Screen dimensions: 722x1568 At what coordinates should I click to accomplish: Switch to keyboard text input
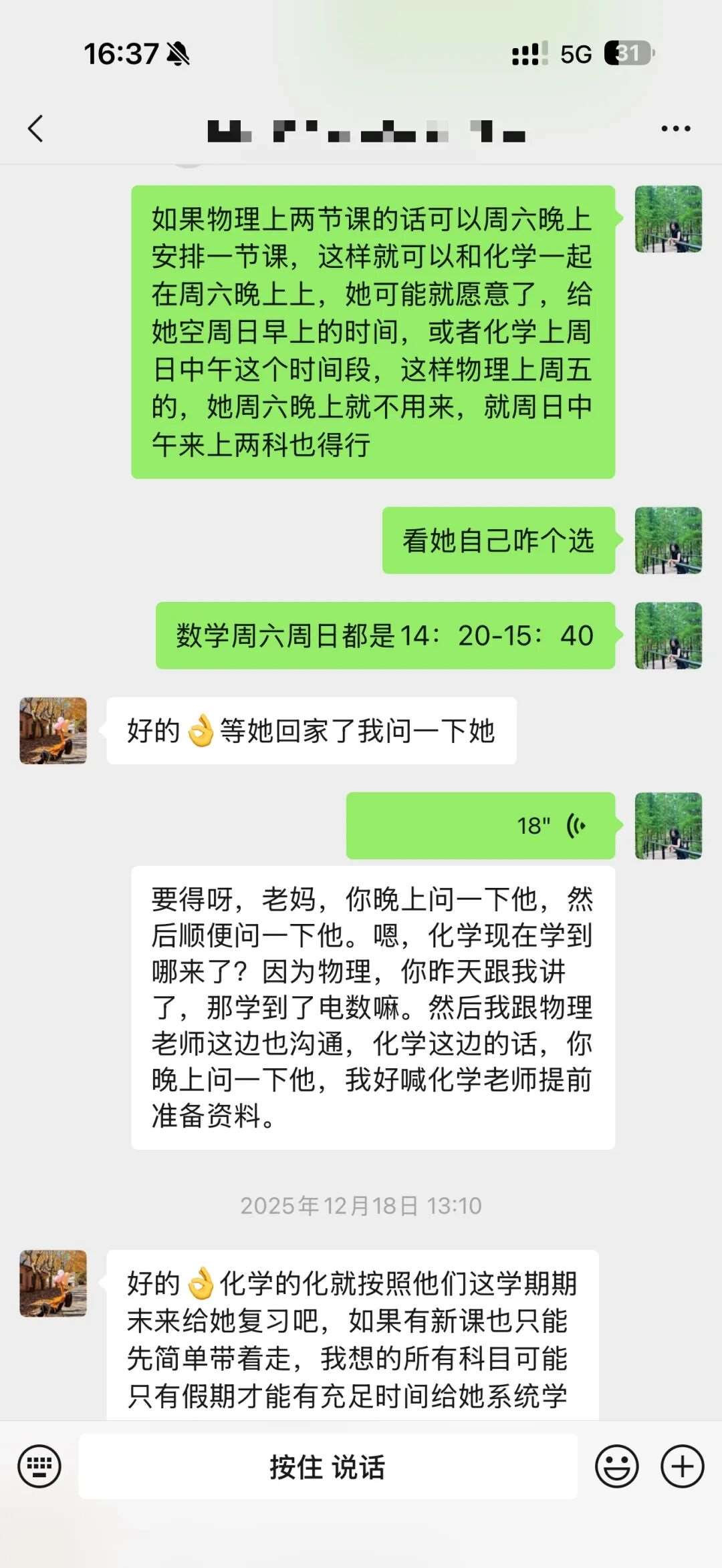(39, 1466)
